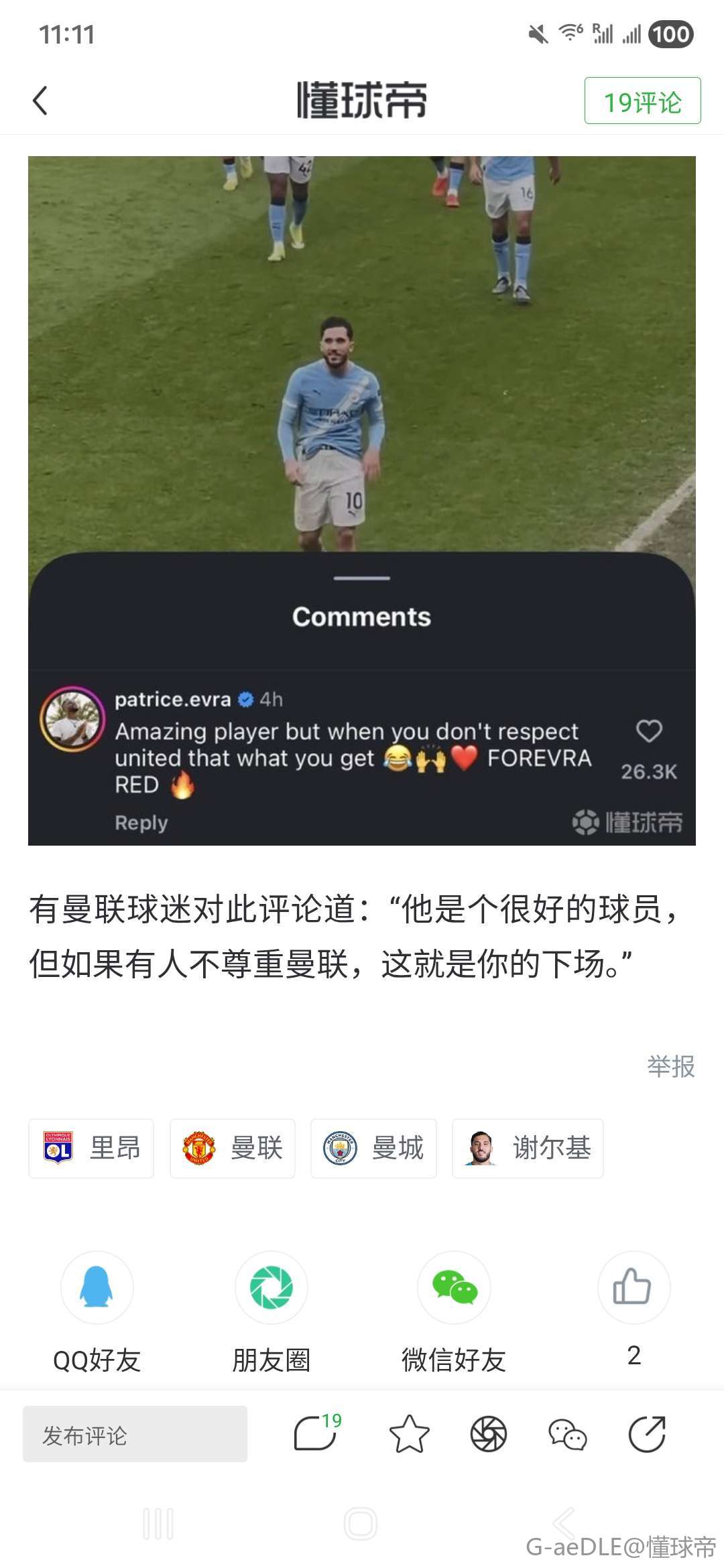Open the 里昂 team tag

coord(91,1149)
